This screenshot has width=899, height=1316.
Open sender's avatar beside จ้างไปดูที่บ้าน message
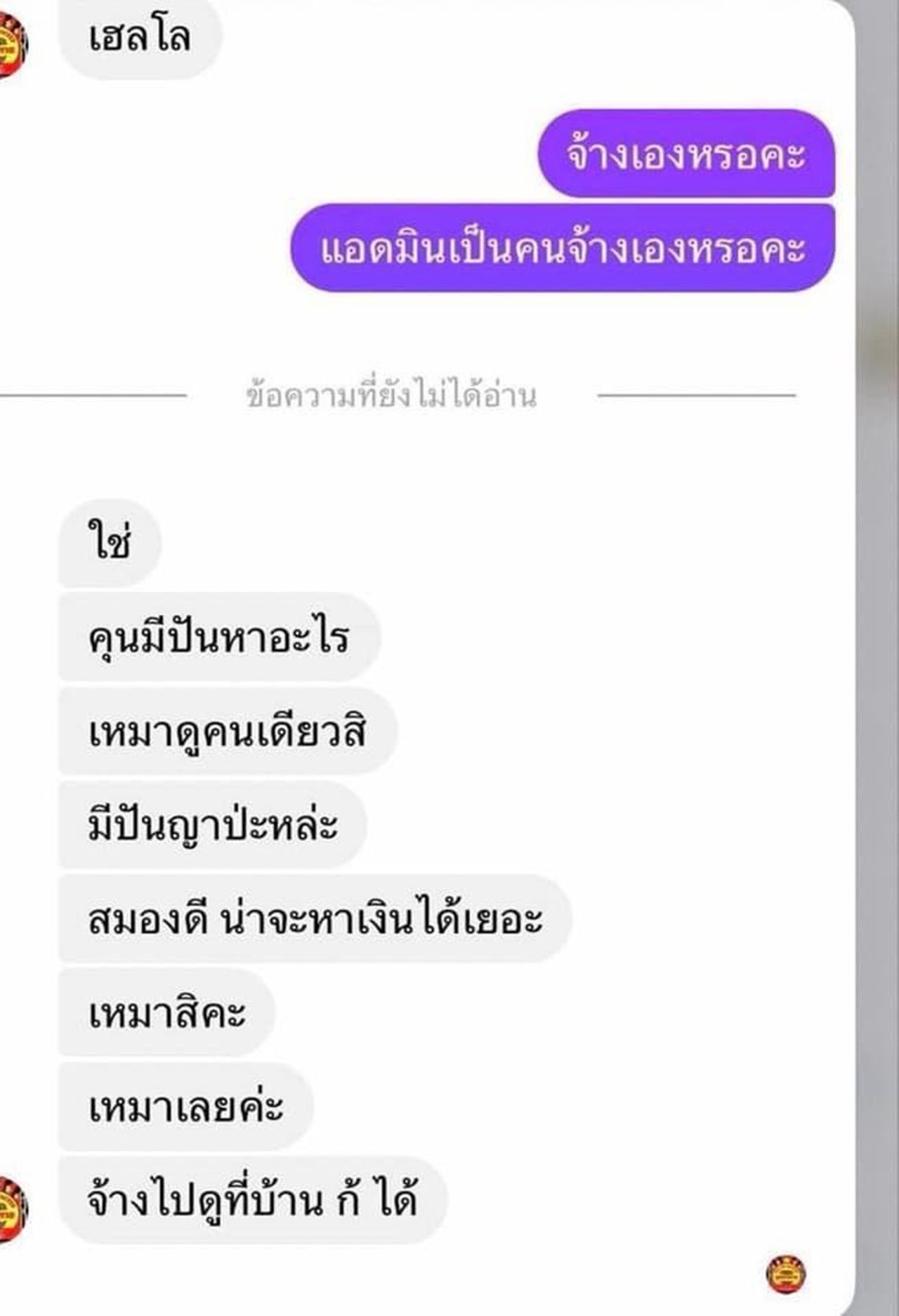[10, 1210]
